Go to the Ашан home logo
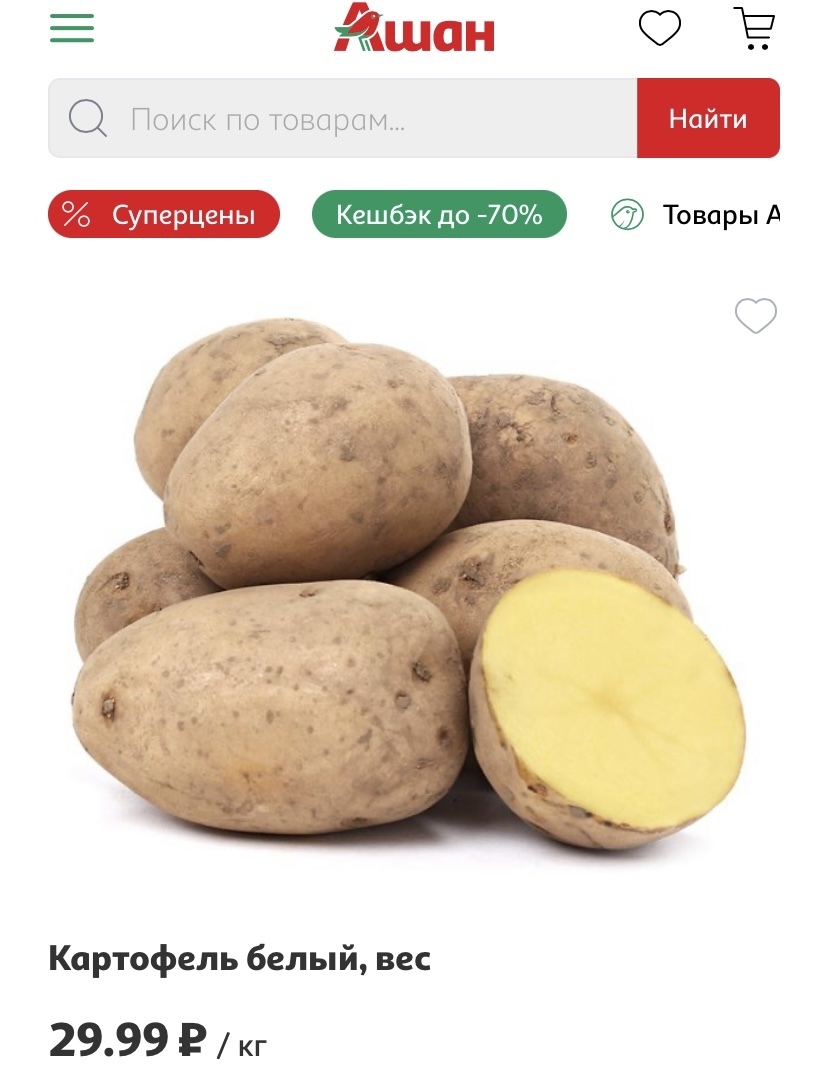The image size is (828, 1073). 414,28
